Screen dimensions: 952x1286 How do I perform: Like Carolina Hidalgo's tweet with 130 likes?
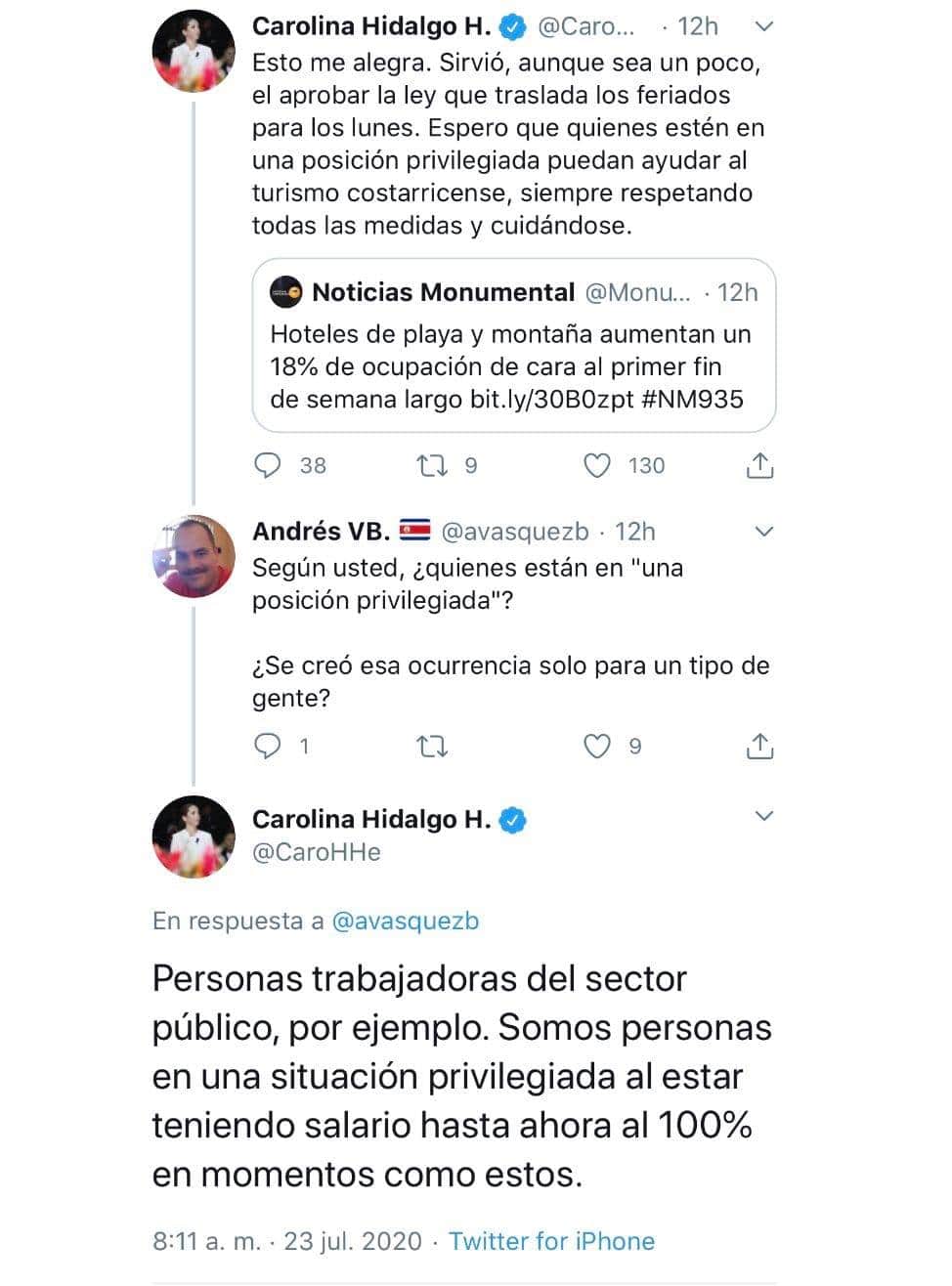coord(597,465)
